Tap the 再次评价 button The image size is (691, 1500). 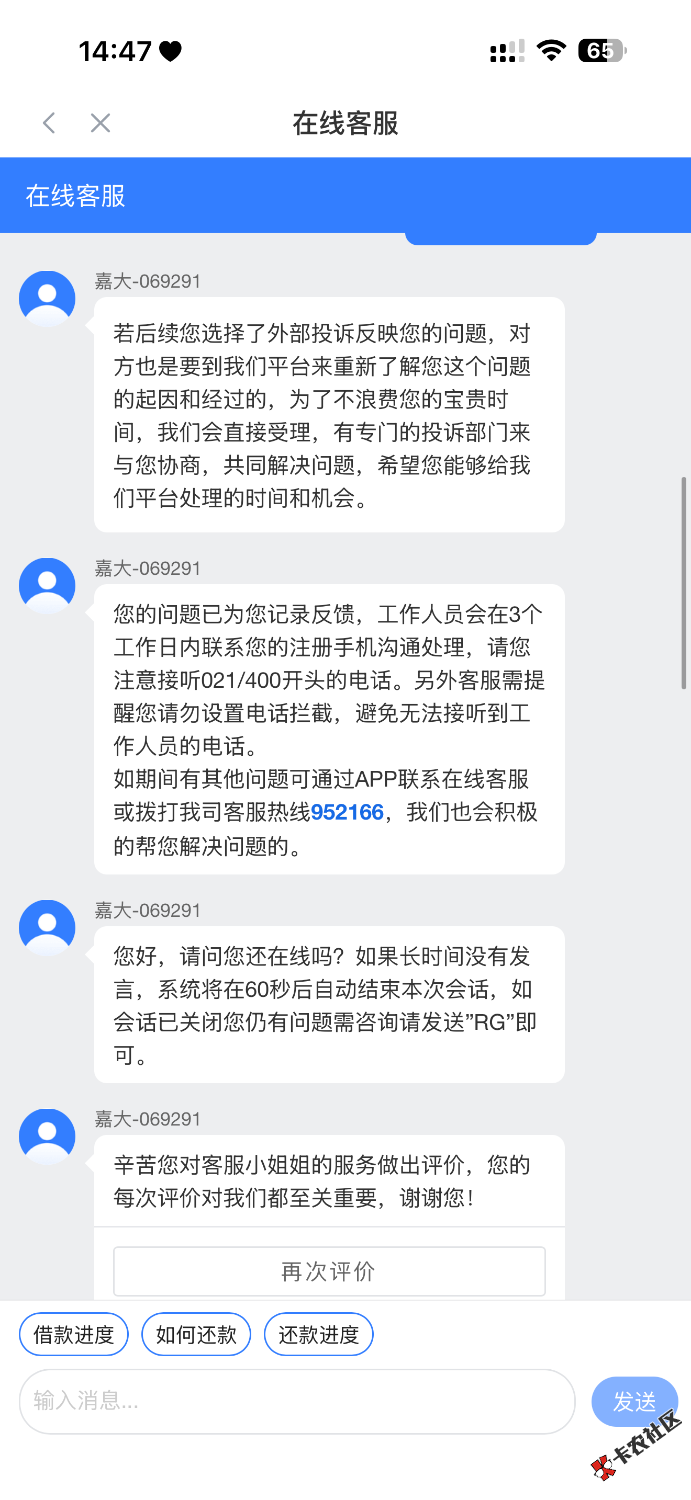(x=329, y=1271)
